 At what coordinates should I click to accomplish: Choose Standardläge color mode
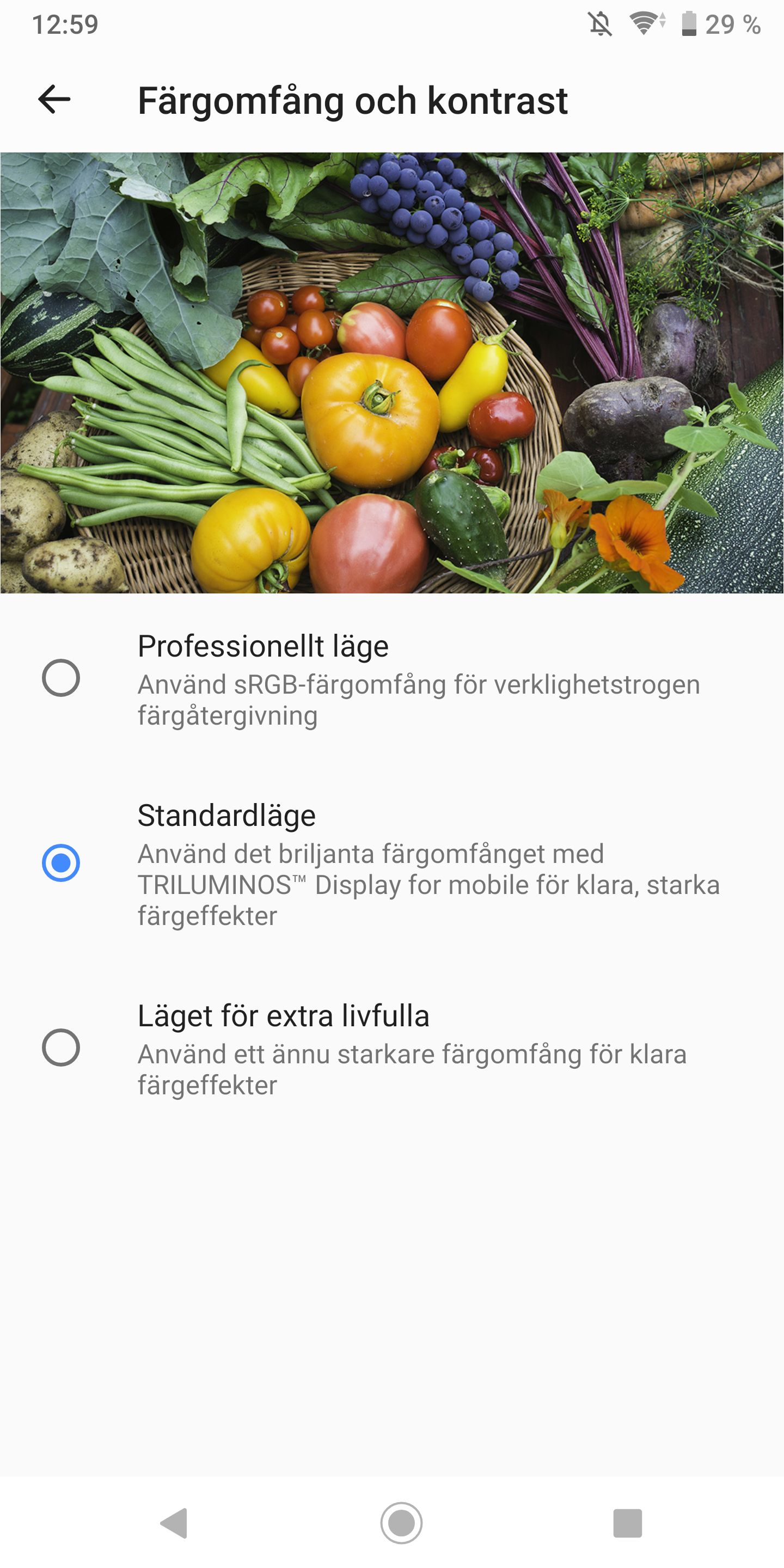[x=61, y=862]
